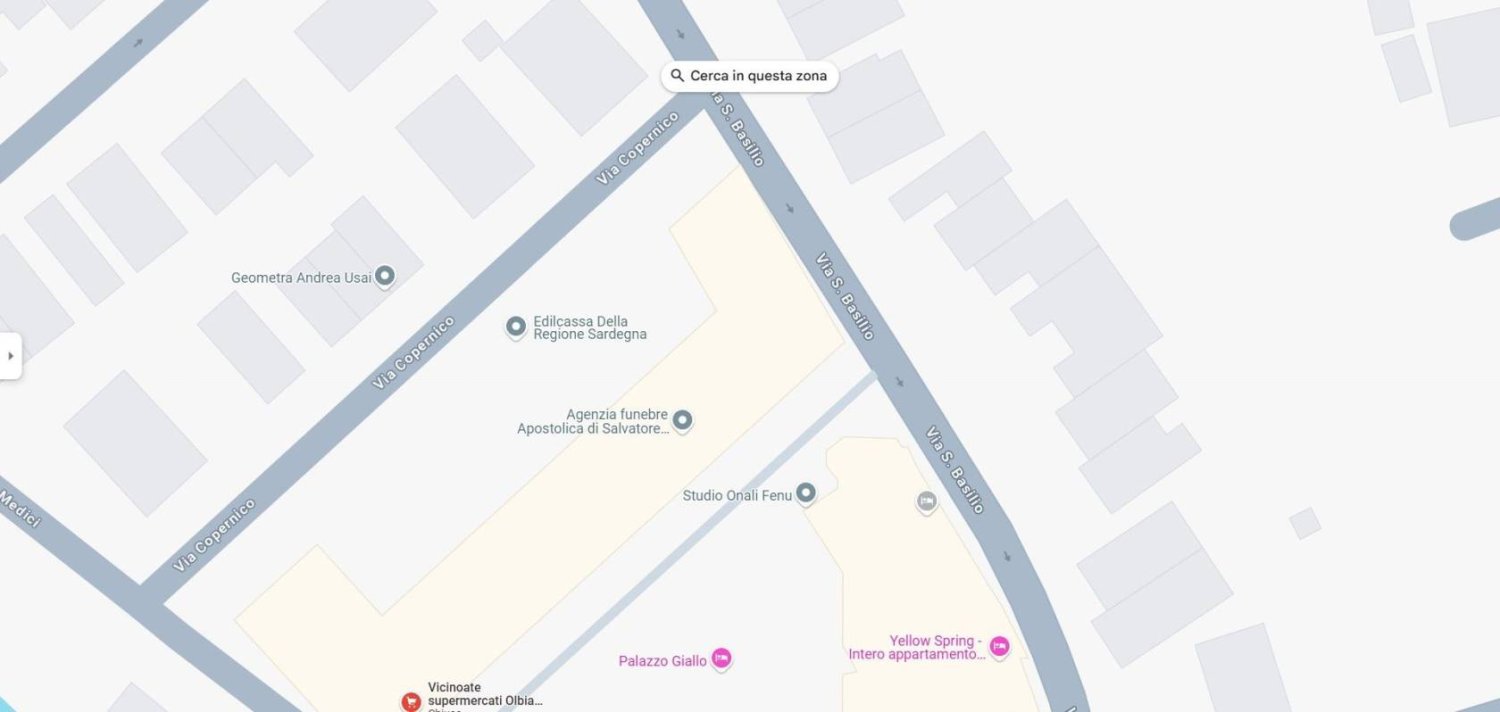Viewport: 1500px width, 712px height.
Task: Open Studio Onali Fenu place marker
Action: pos(806,493)
